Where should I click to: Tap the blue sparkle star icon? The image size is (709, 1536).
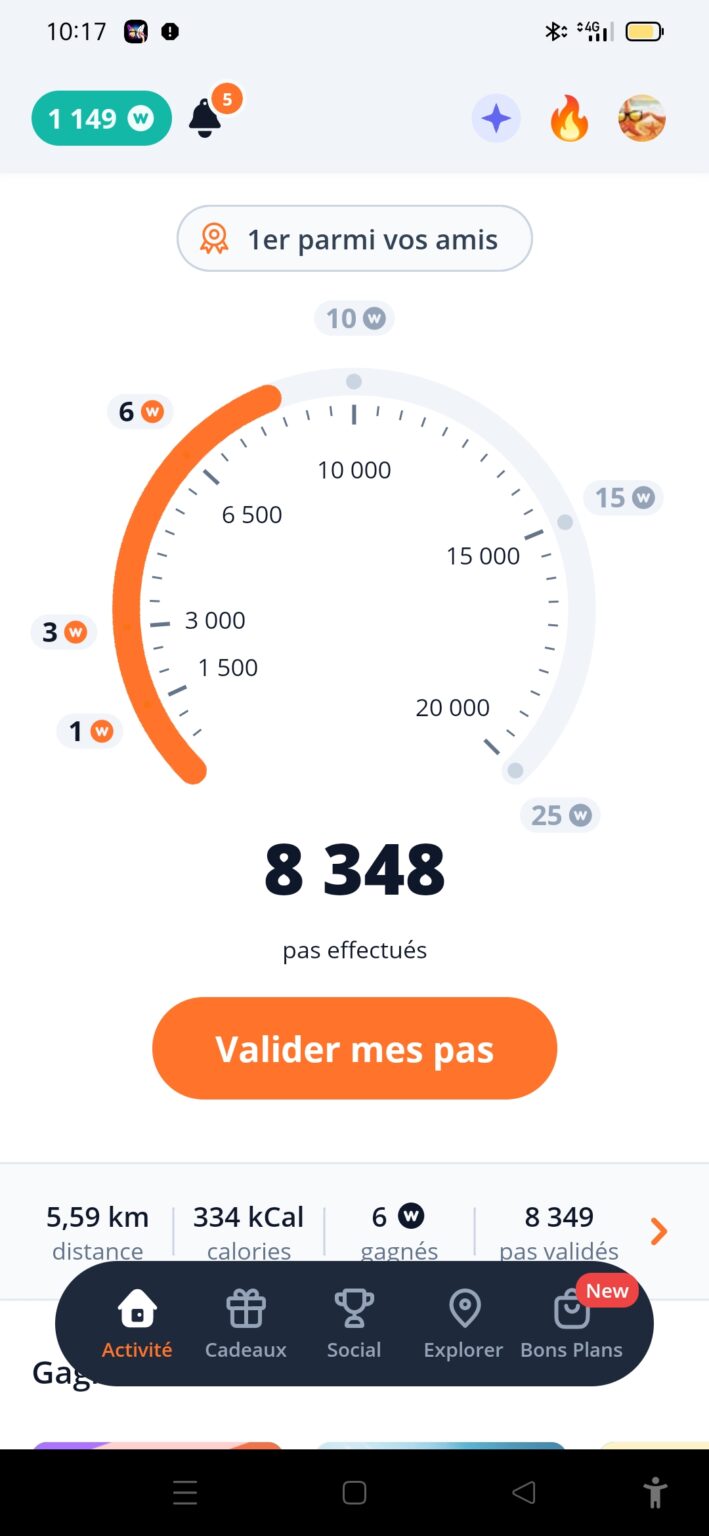pos(496,119)
